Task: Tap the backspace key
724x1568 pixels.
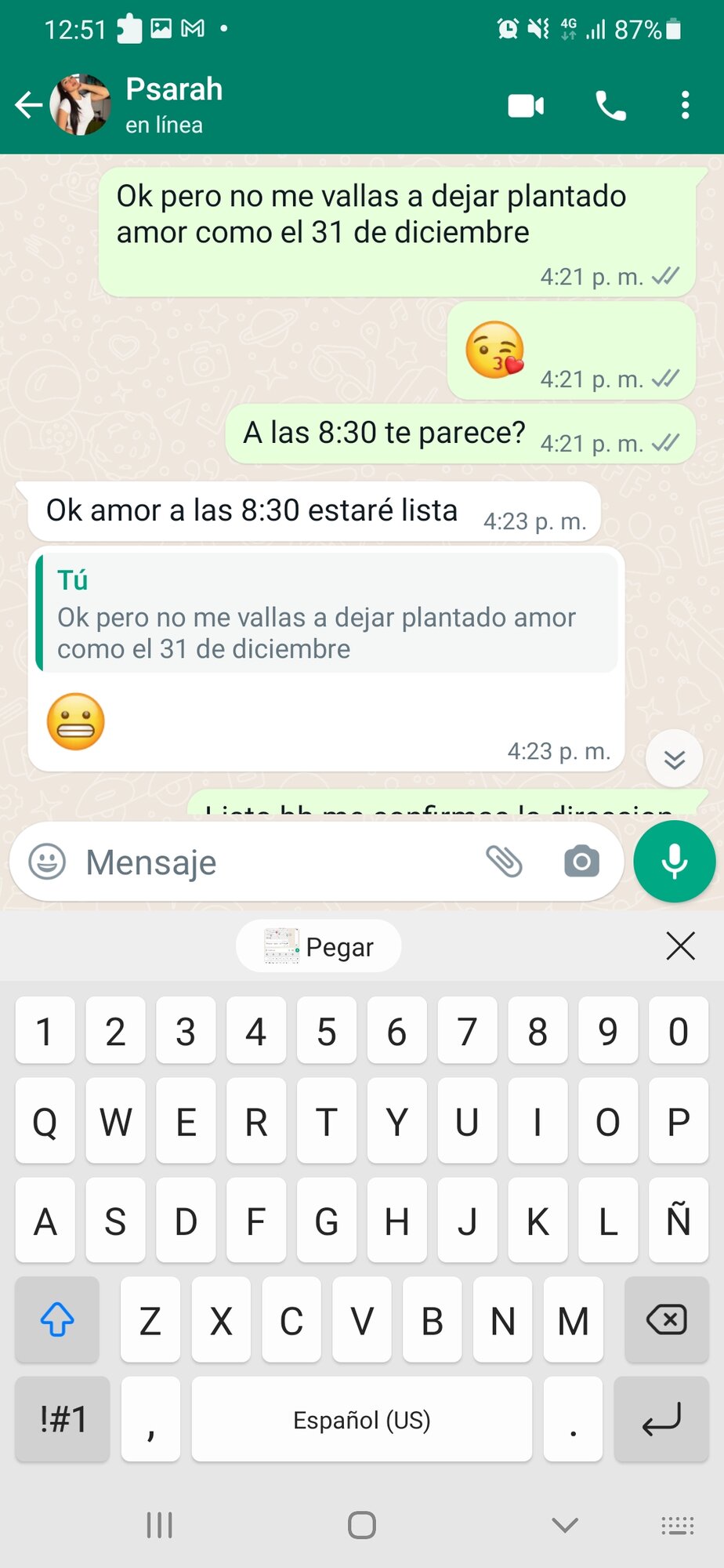Action: 666,1320
